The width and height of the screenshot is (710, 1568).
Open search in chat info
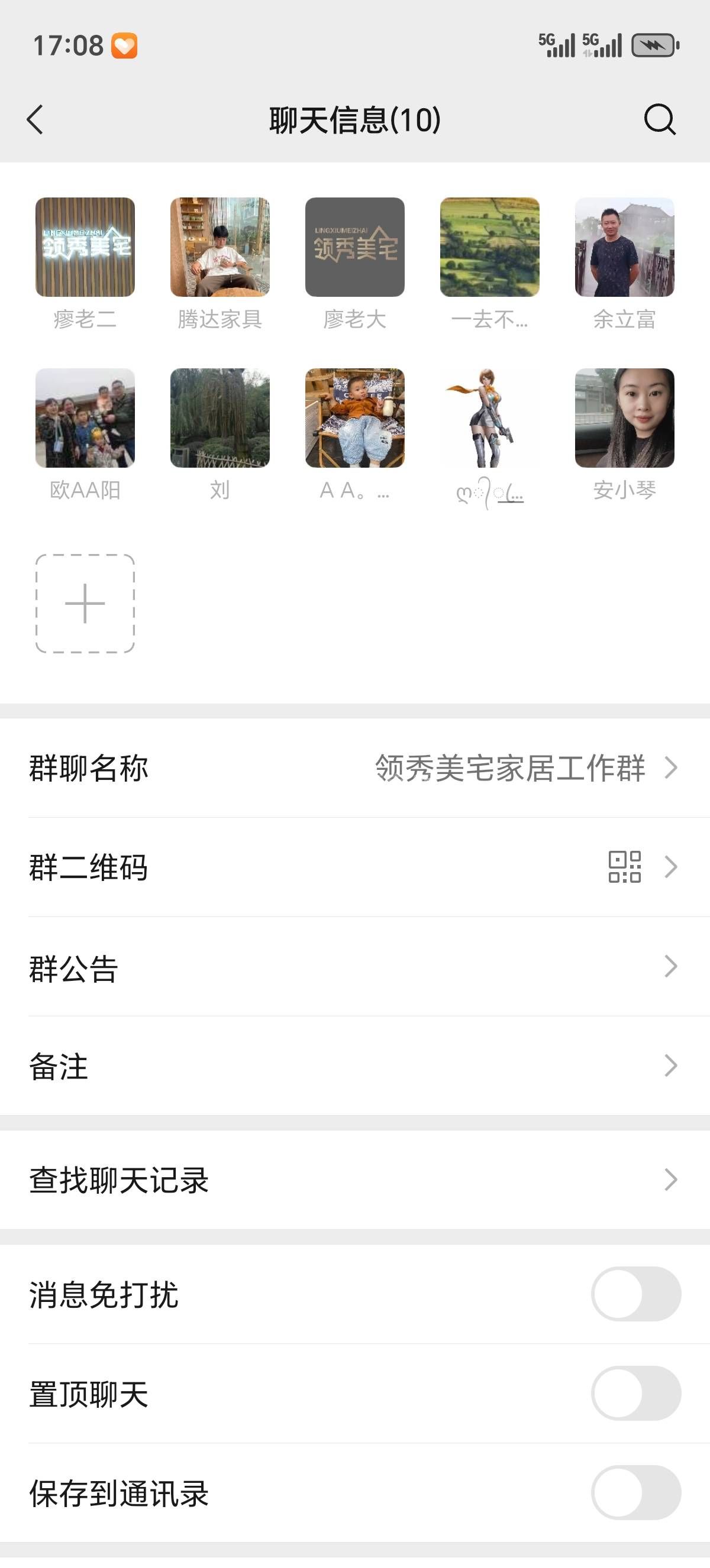pyautogui.click(x=660, y=119)
